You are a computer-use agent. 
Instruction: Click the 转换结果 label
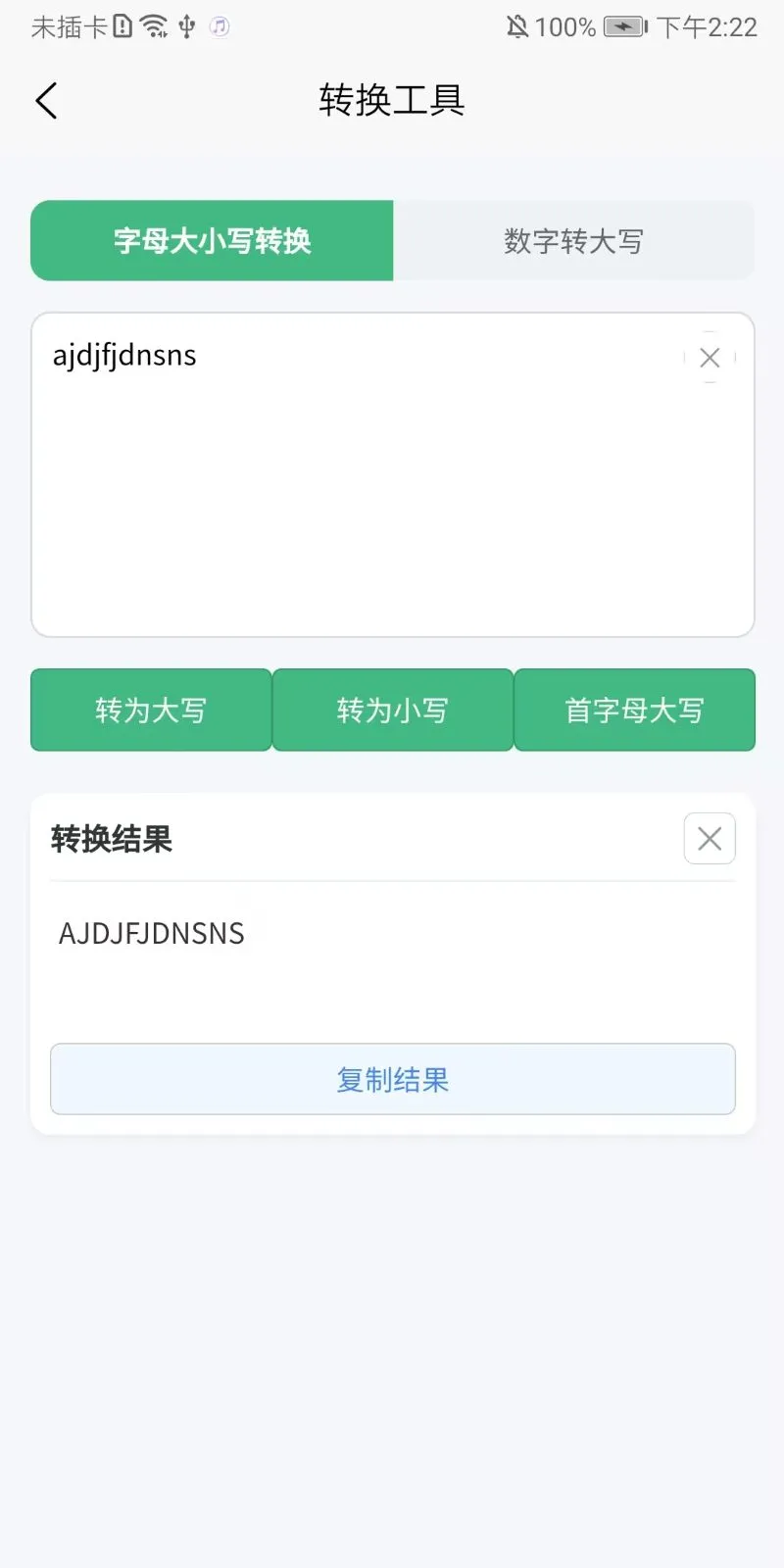[111, 839]
